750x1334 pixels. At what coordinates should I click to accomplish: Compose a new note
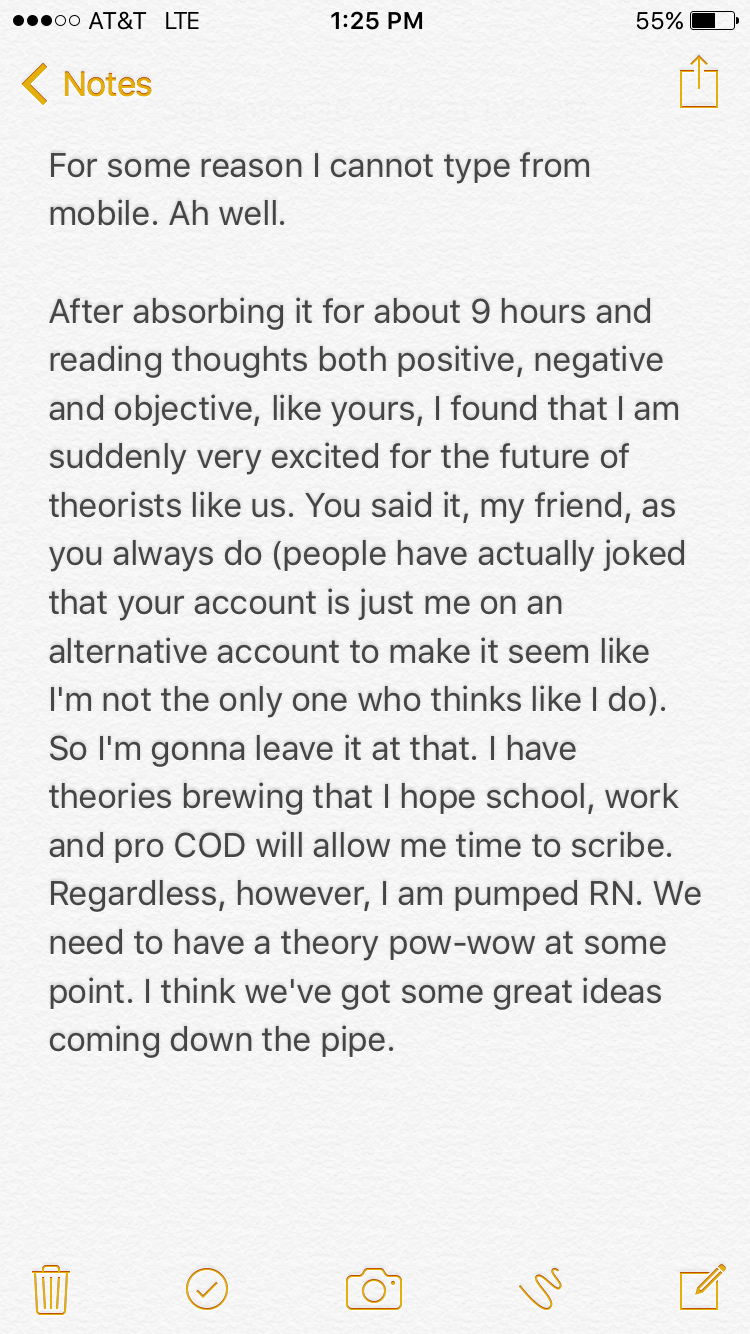click(x=702, y=1287)
